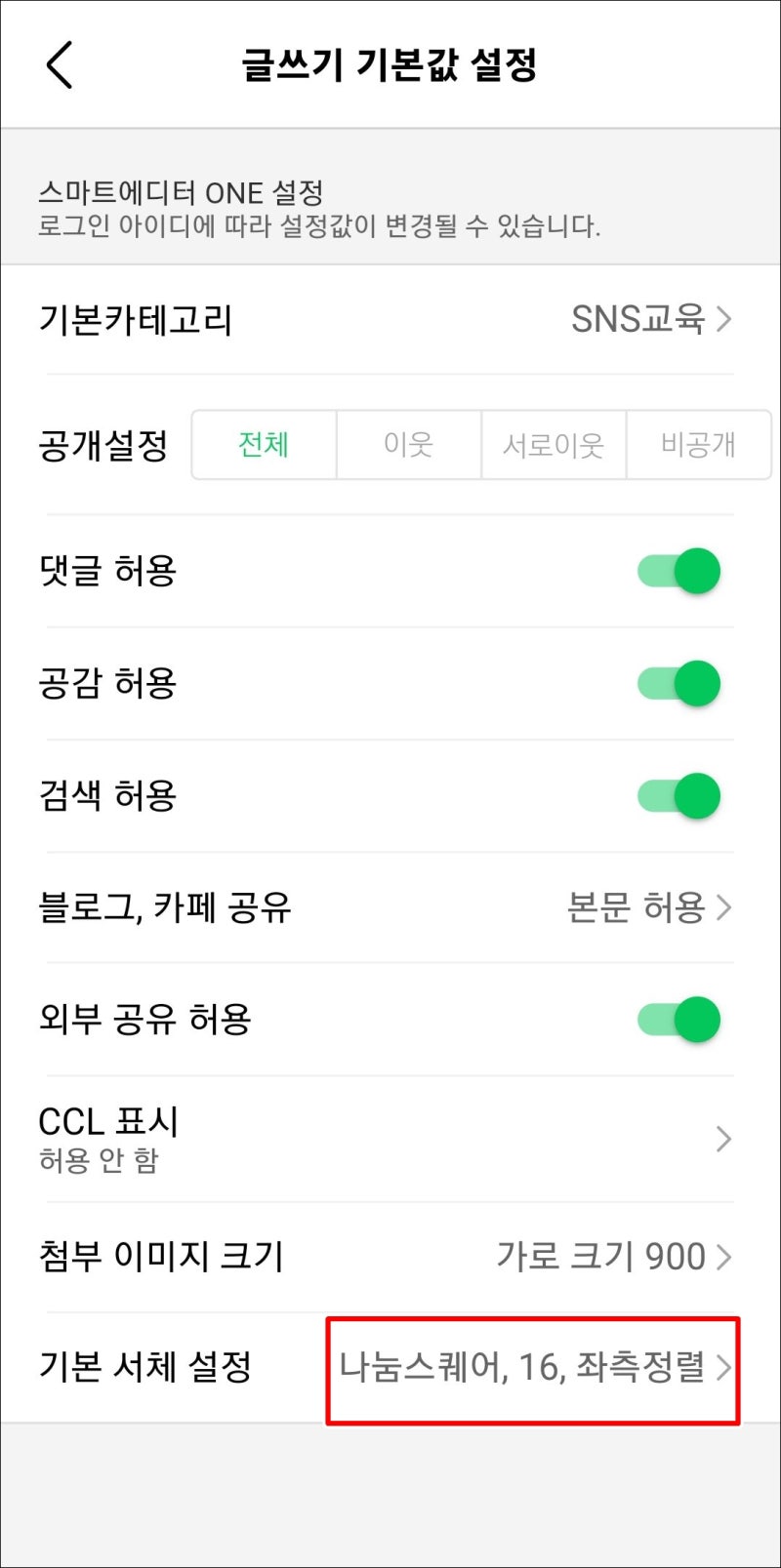This screenshot has height=1568, width=781.
Task: Toggle 외부 공유 허용 off
Action: coord(679,1020)
